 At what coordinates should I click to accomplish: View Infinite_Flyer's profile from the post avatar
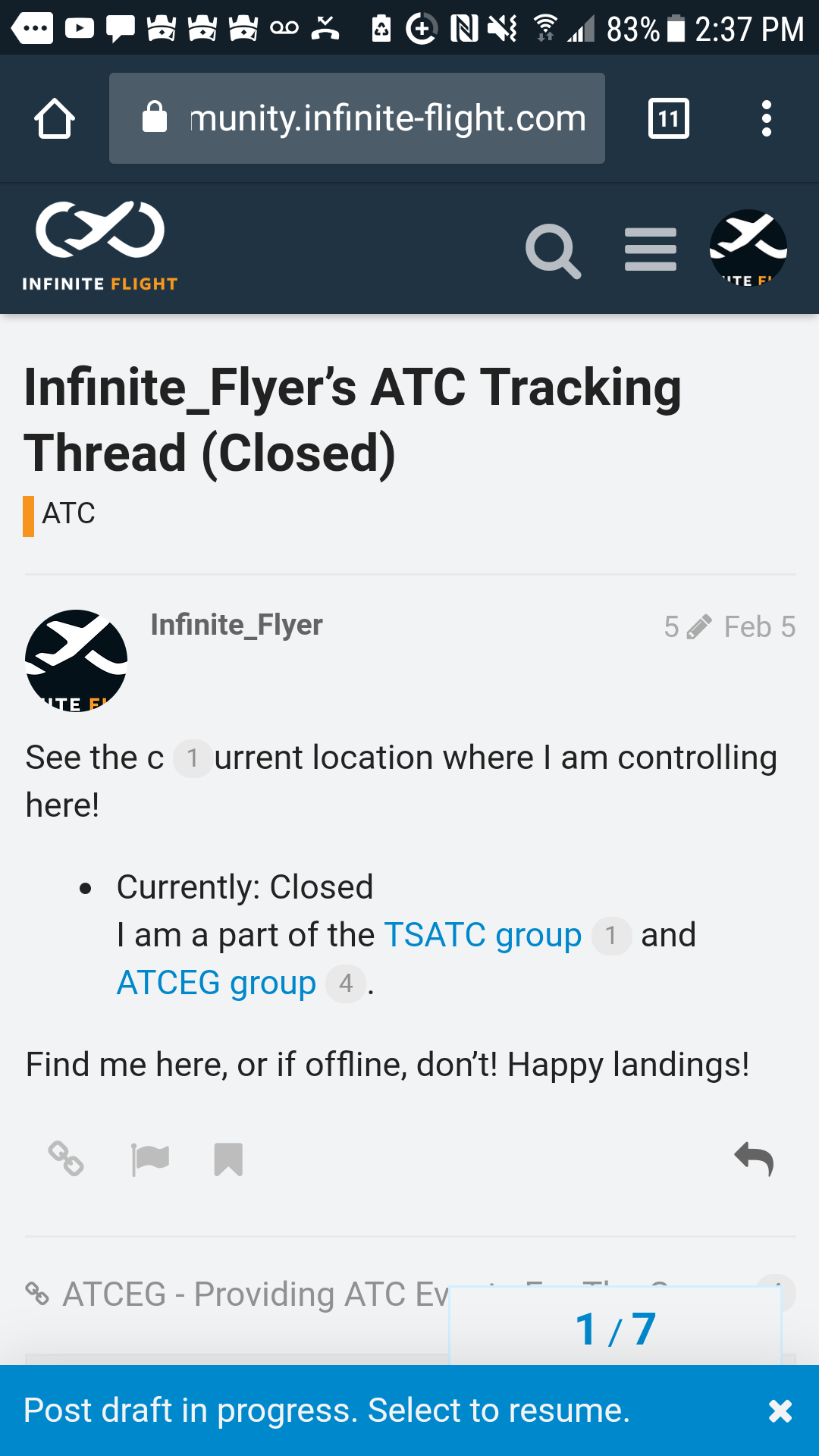point(76,661)
